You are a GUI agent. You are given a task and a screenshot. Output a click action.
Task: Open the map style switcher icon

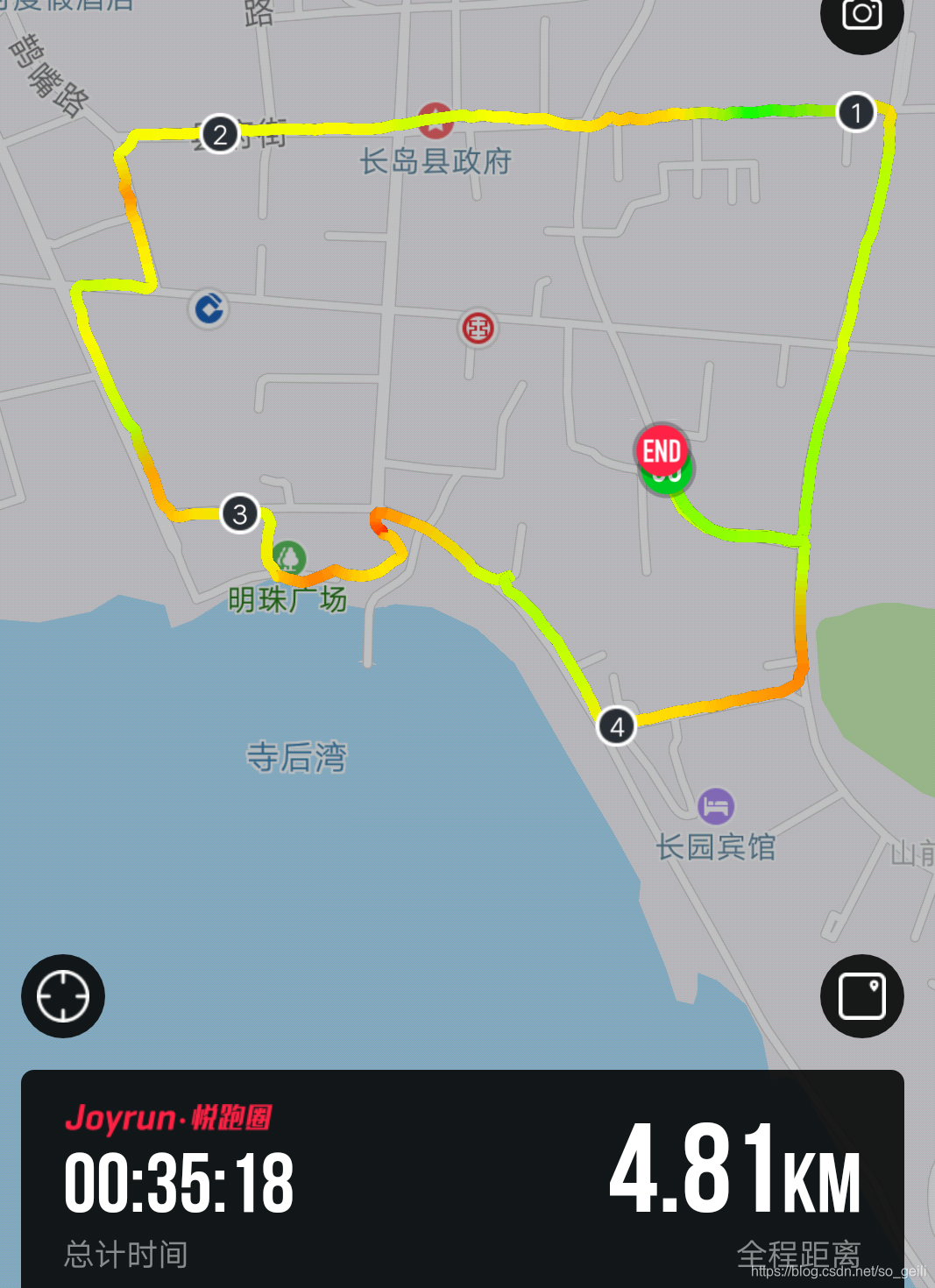861,997
